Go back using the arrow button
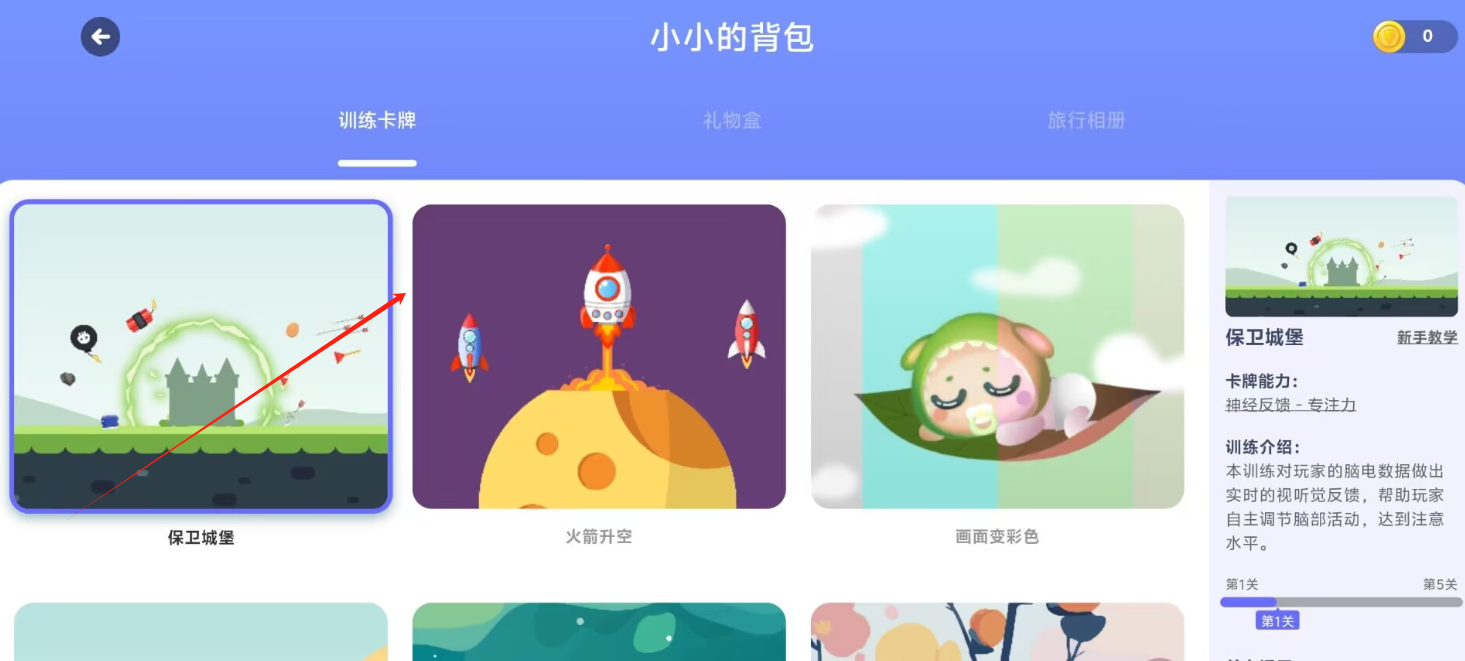The image size is (1465, 661). [100, 37]
